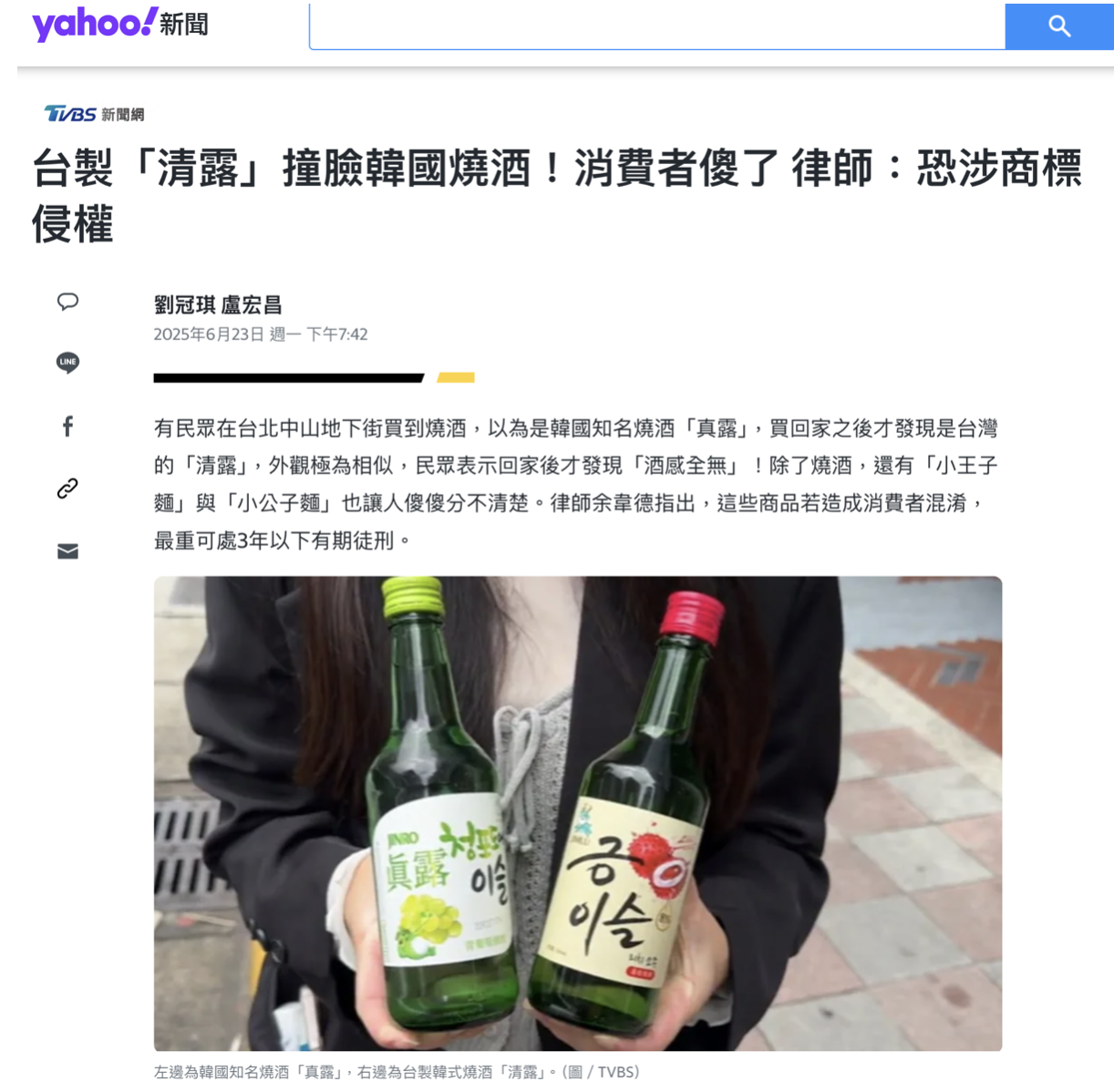The image size is (1114, 1092).
Task: Open Yahoo News home via logo
Action: click(x=119, y=24)
